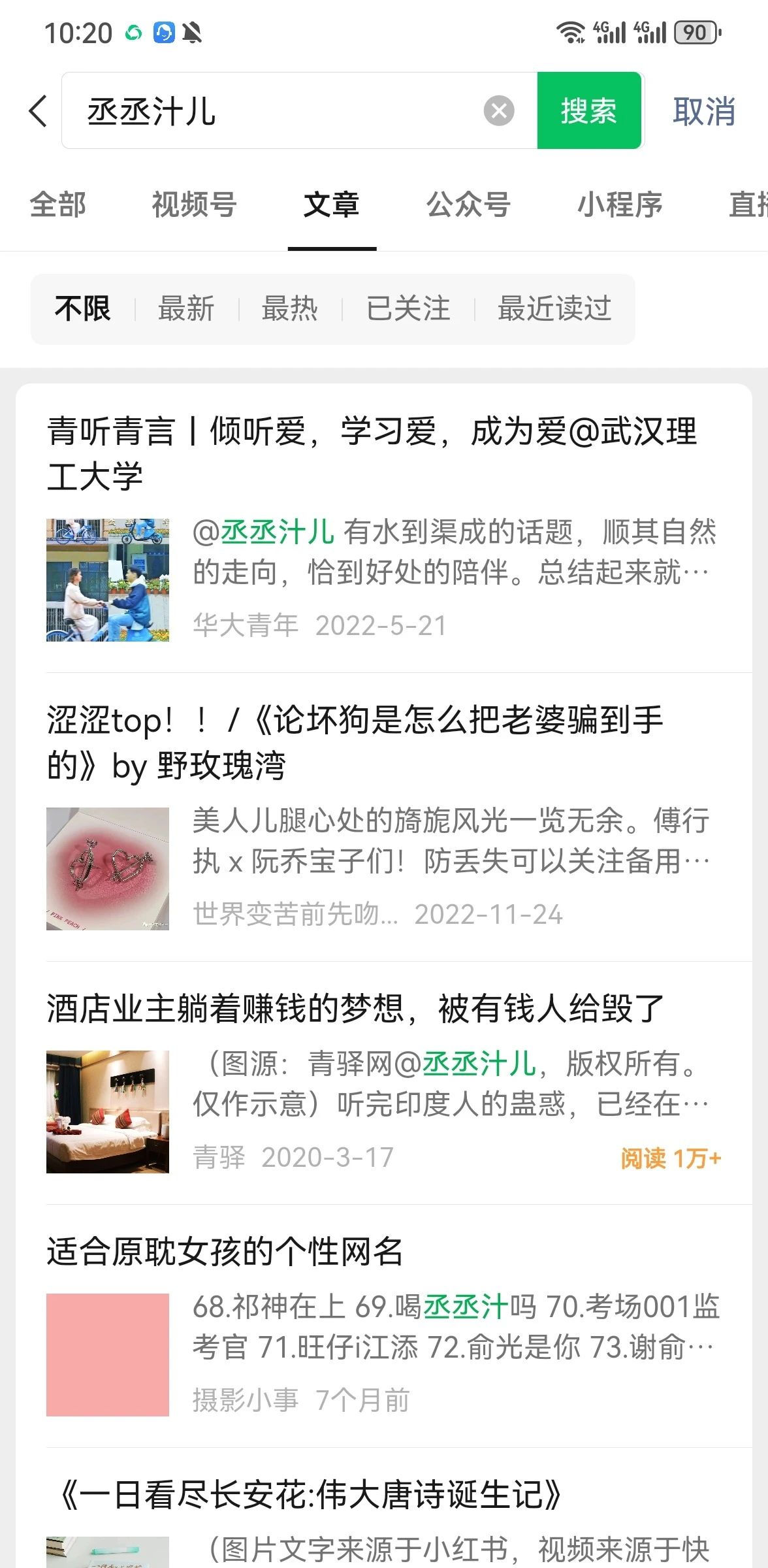The height and width of the screenshot is (1568, 768).
Task: Go back using the top-left arrow
Action: (39, 111)
